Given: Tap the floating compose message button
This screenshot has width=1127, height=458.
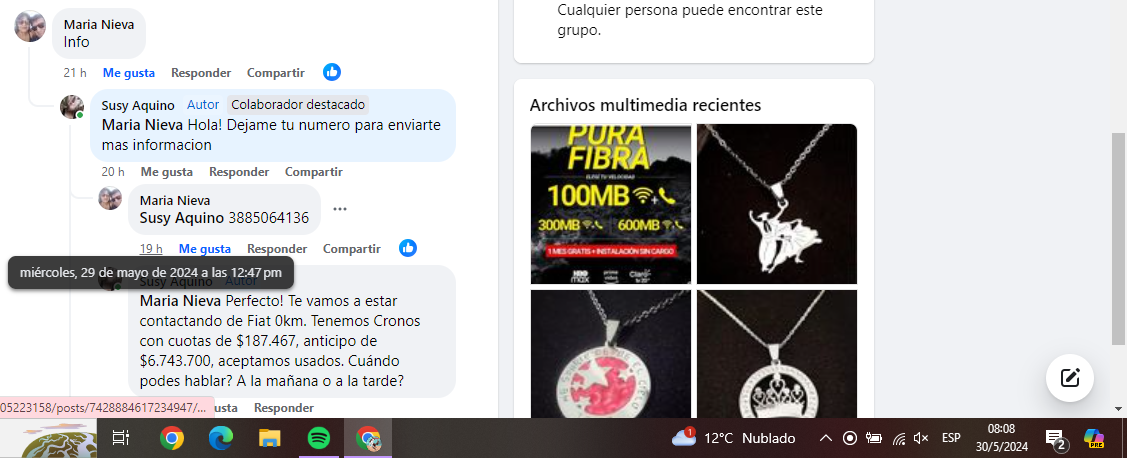Looking at the screenshot, I should click(1070, 378).
